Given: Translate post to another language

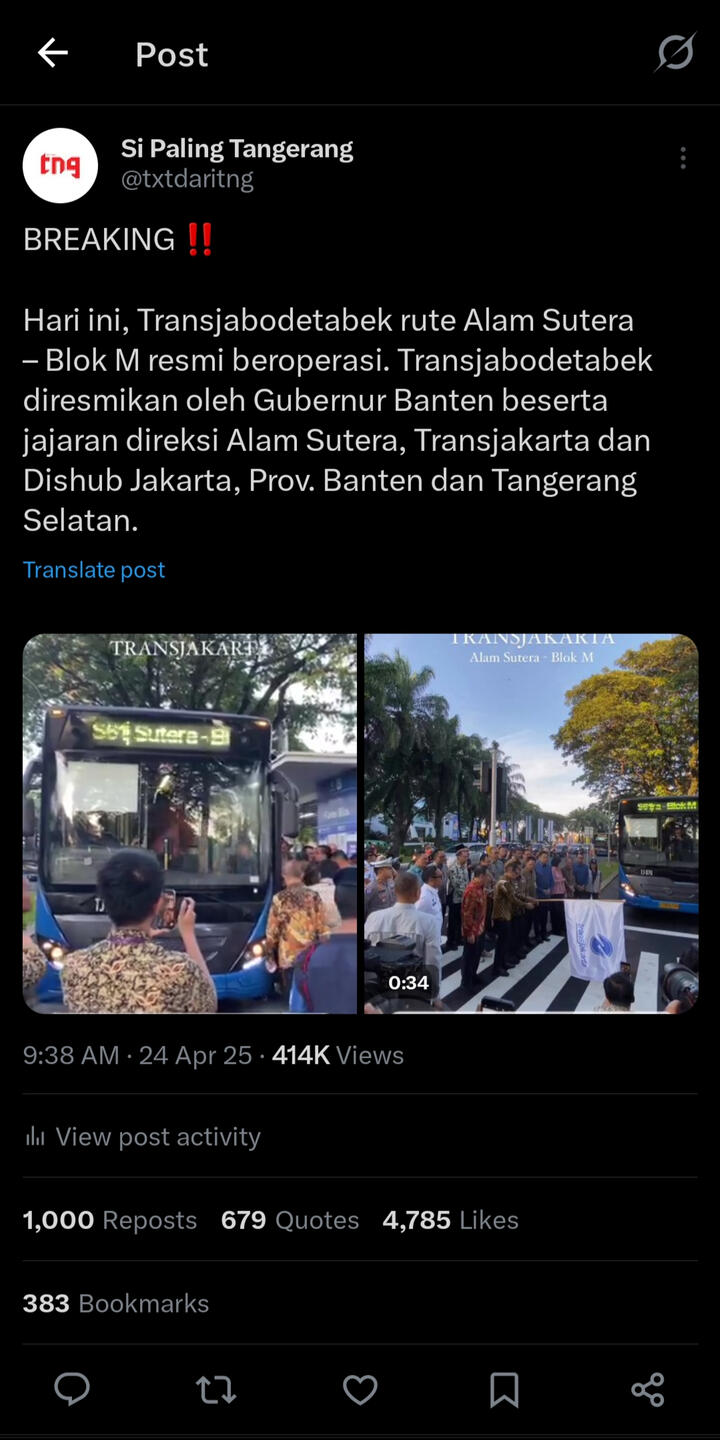Looking at the screenshot, I should click(x=94, y=570).
